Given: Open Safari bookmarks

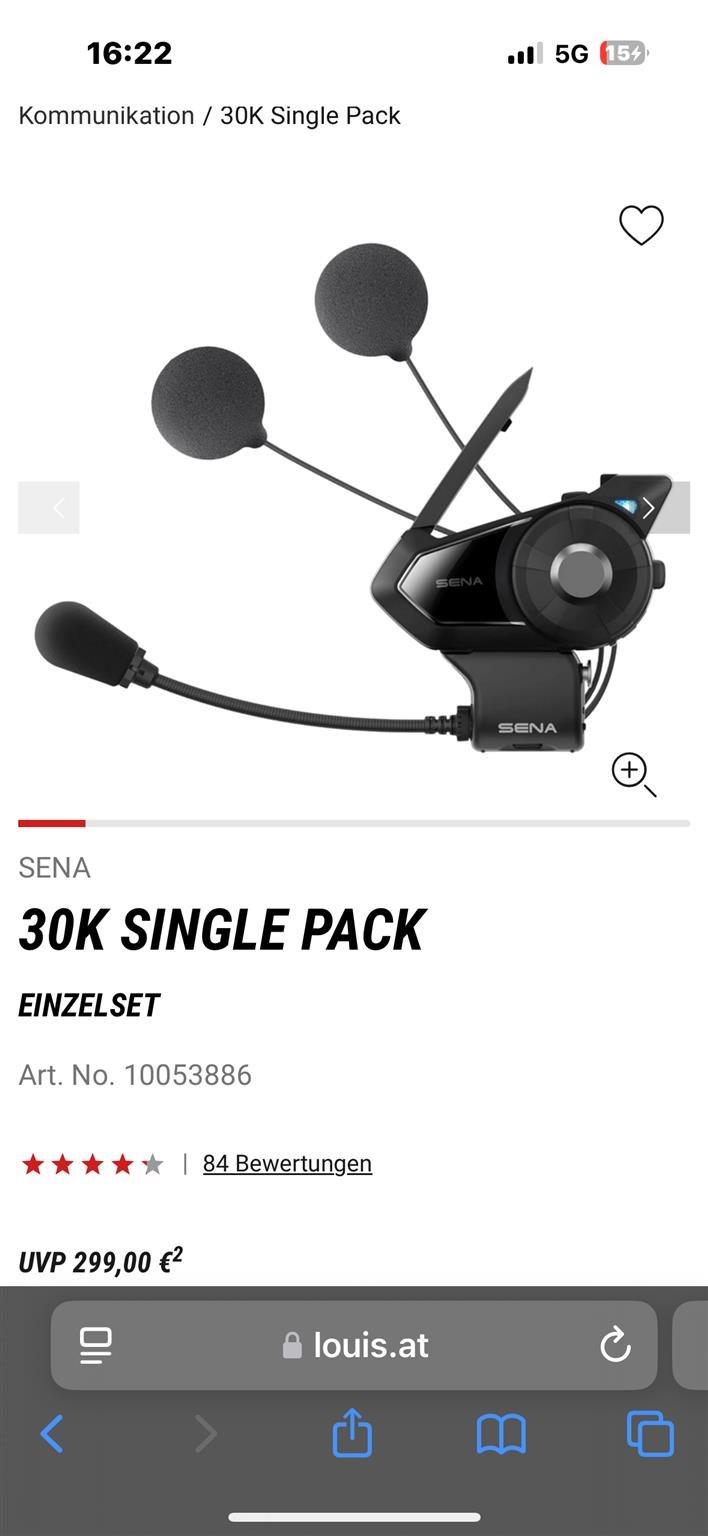Looking at the screenshot, I should coord(501,1435).
